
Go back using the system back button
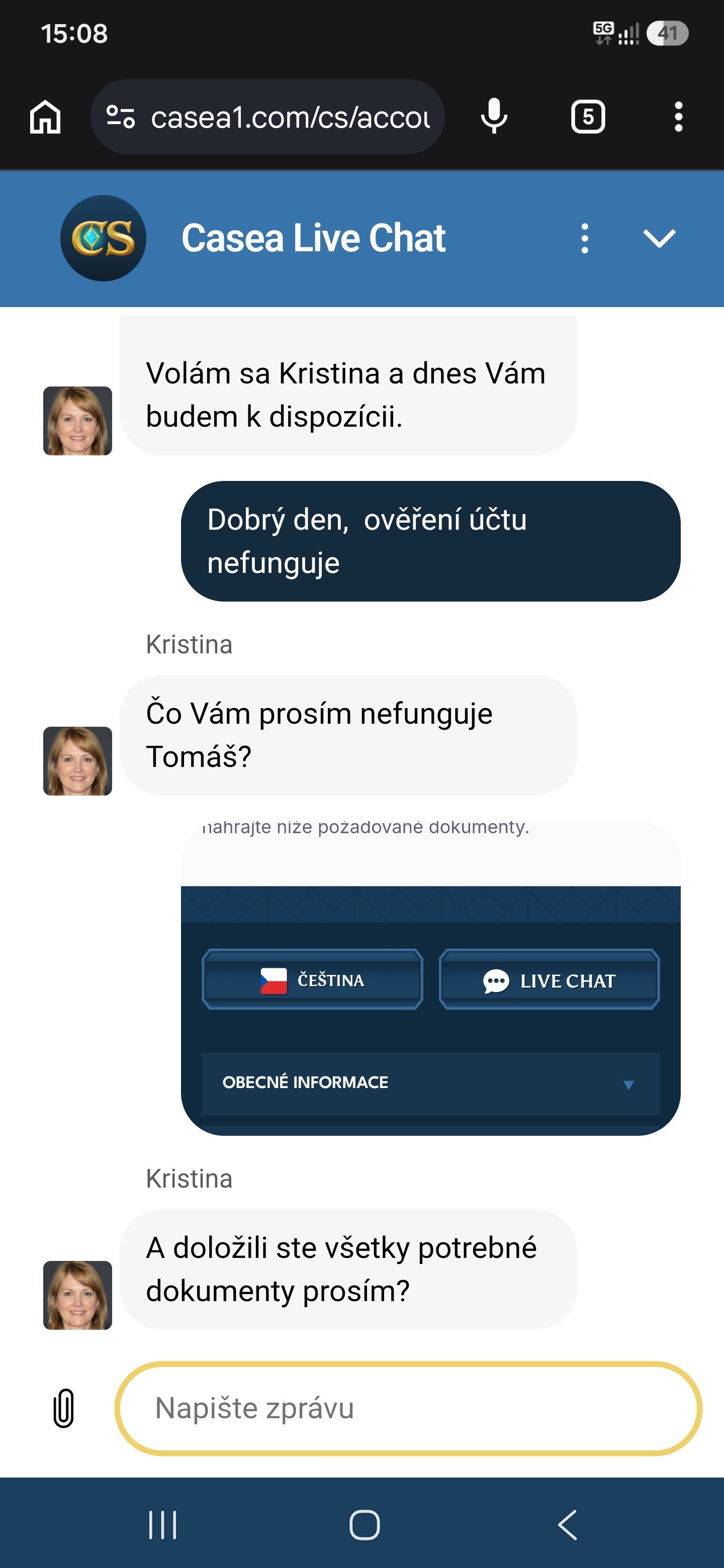(567, 1525)
